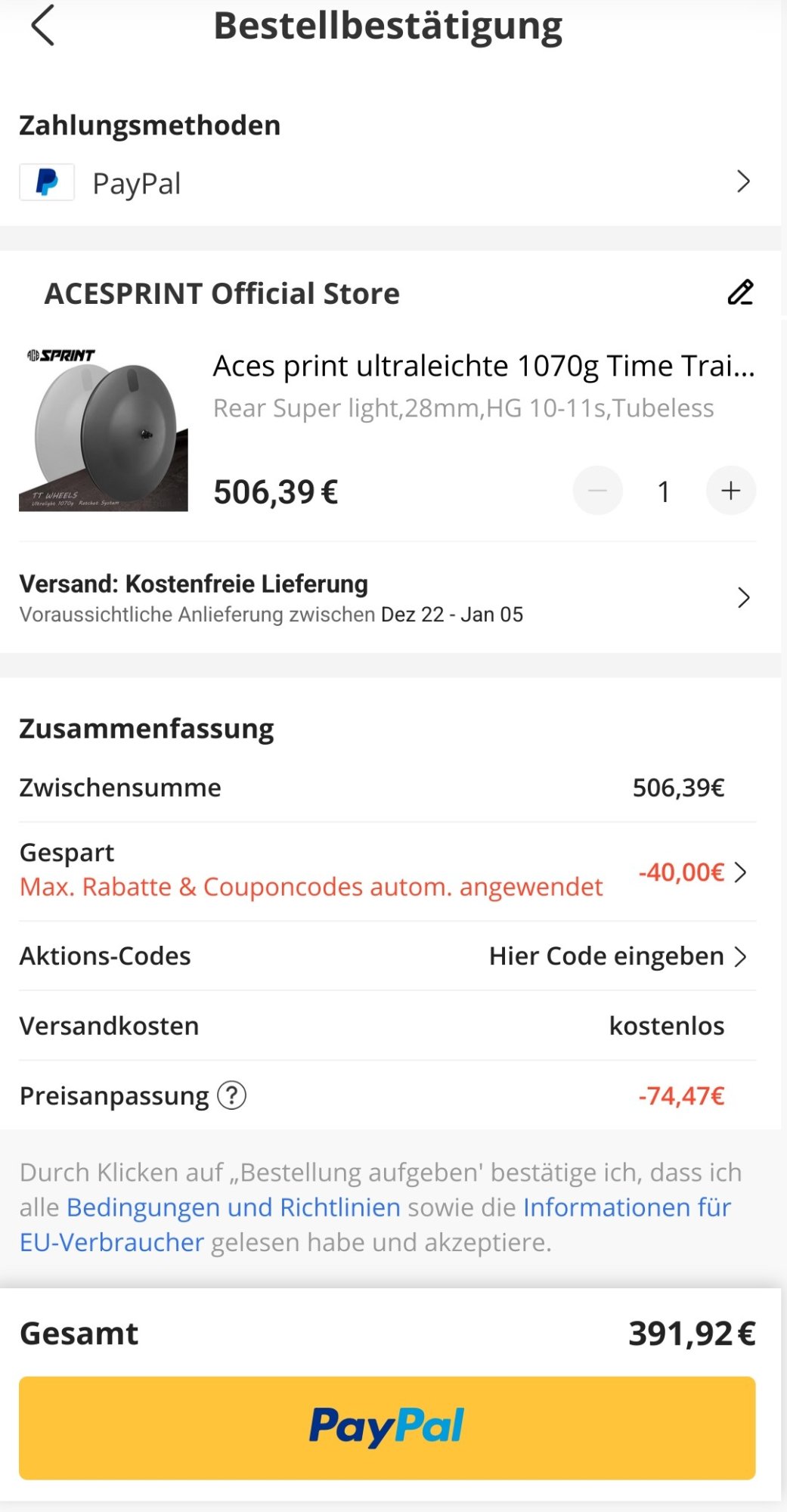Tap the edit pencil for ACESPRINT store
The width and height of the screenshot is (787, 1512).
(x=740, y=293)
